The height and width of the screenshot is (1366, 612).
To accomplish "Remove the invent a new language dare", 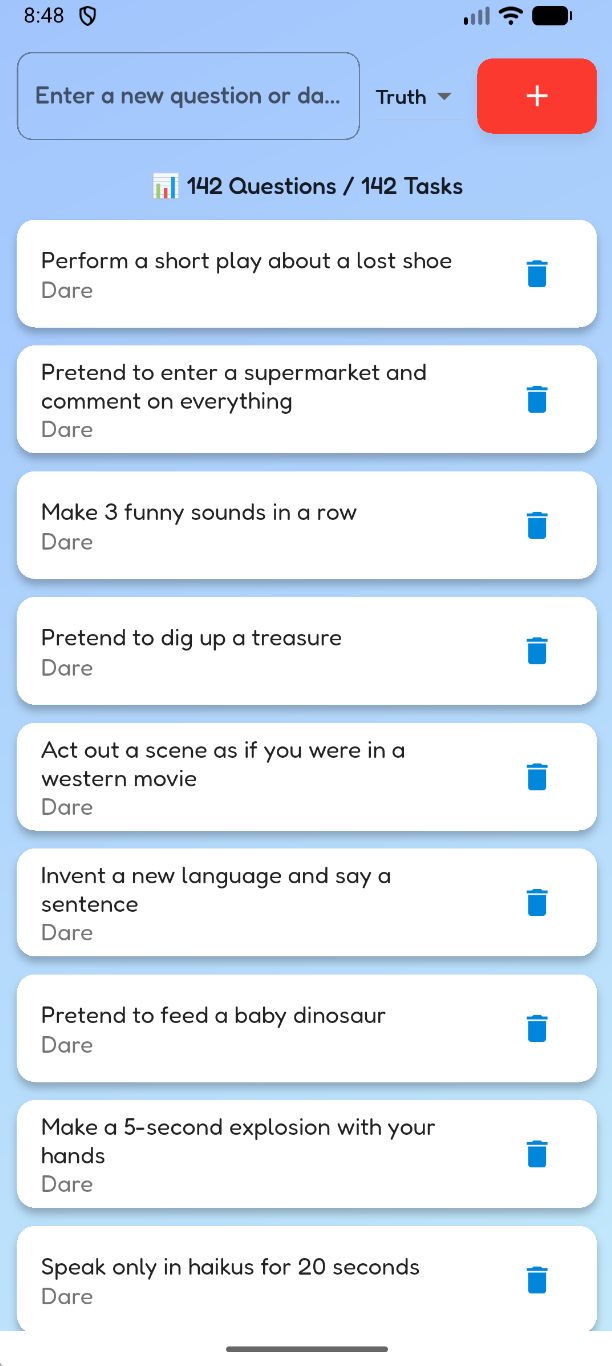I will point(537,903).
